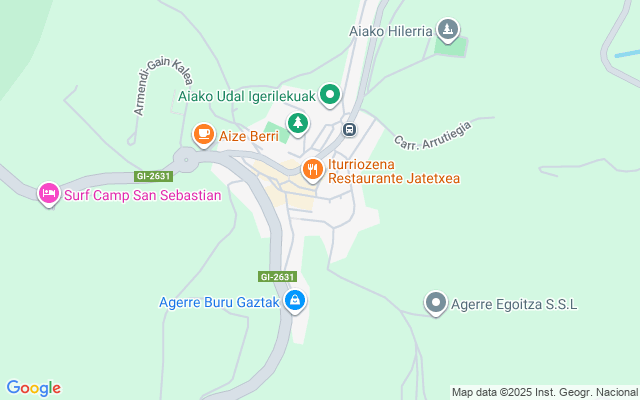Open Iturriozena Restaurante Jatetxea restaurant pin
Screen dimensions: 640x400
(313, 169)
